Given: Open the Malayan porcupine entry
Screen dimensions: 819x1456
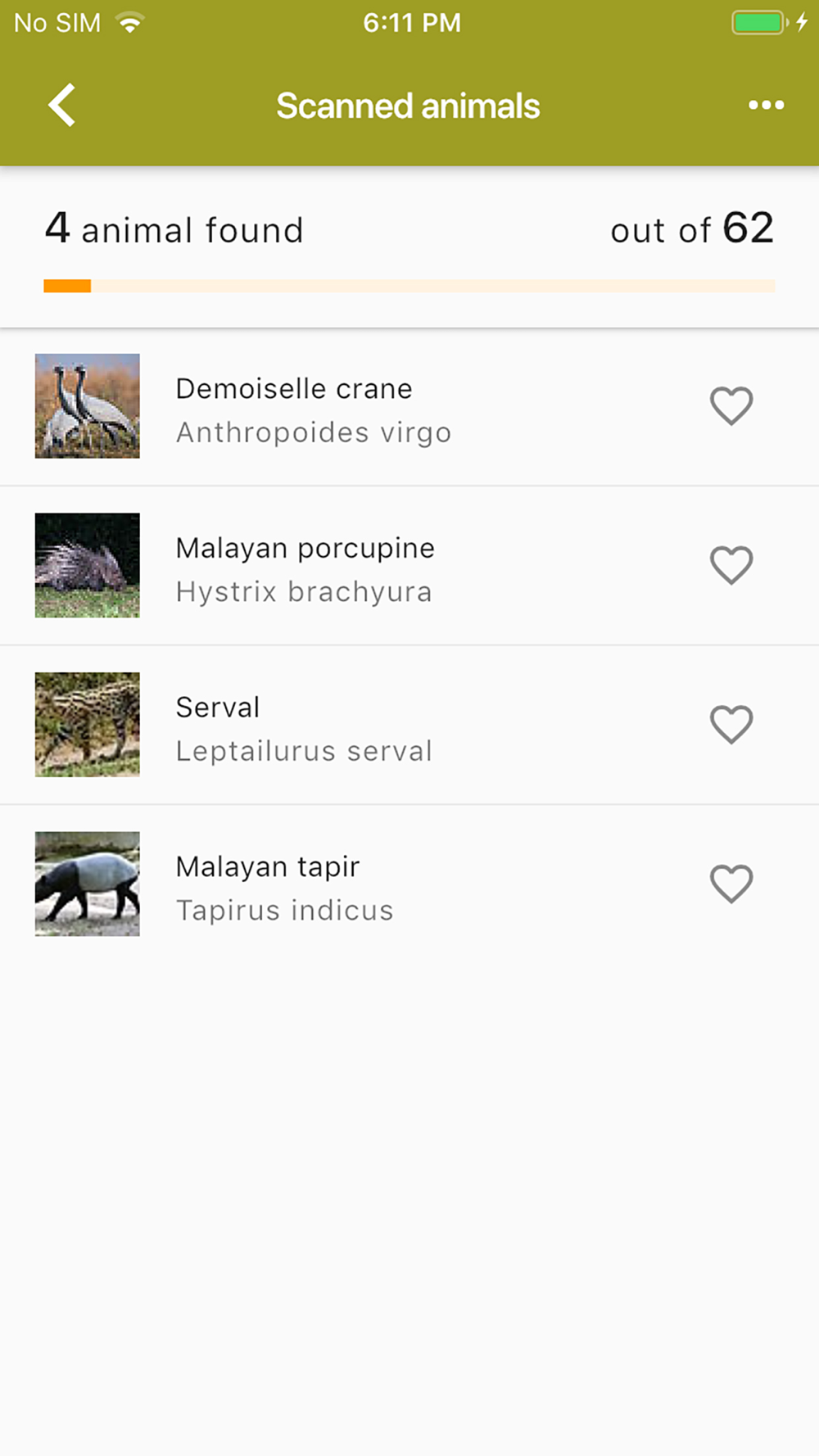Looking at the screenshot, I should pyautogui.click(x=409, y=566).
